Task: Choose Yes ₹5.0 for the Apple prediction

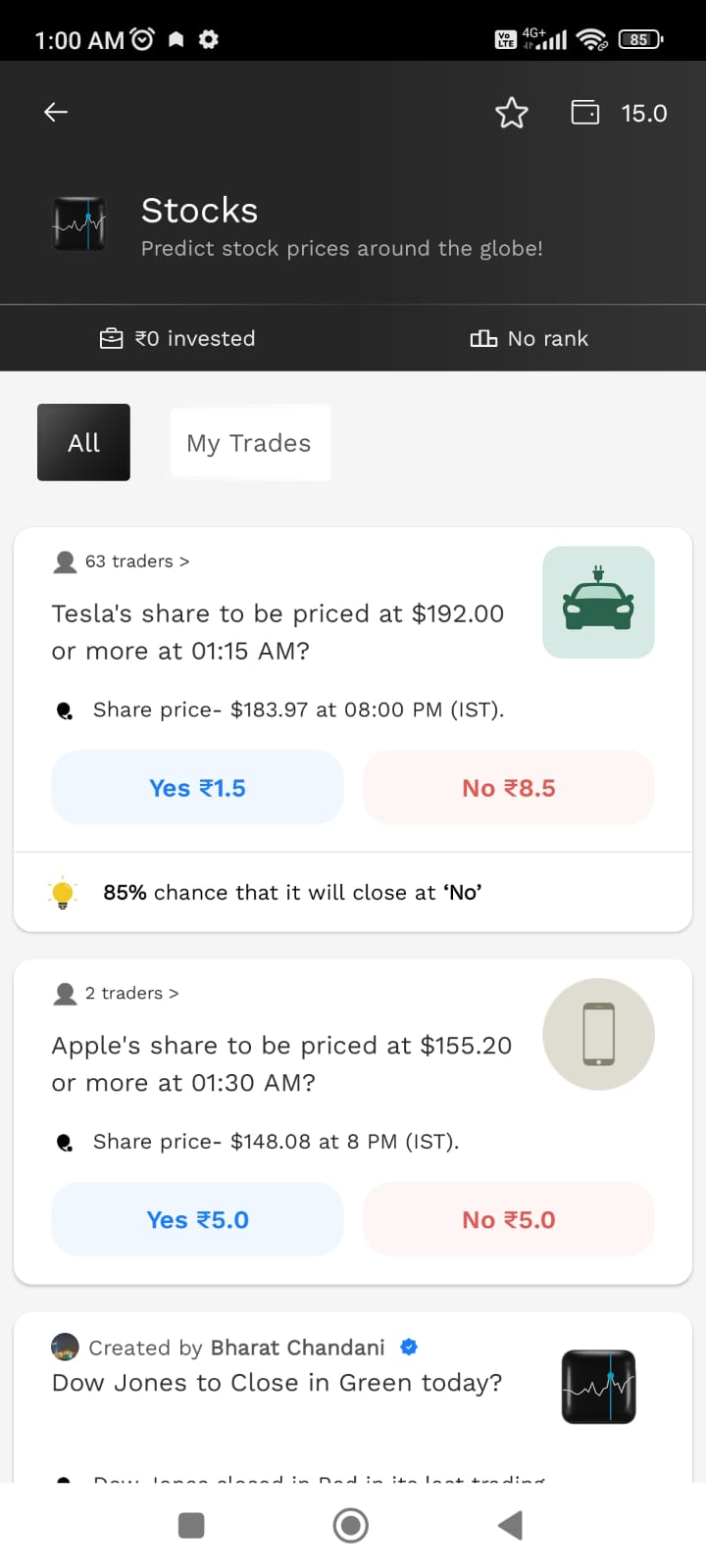Action: (197, 1220)
